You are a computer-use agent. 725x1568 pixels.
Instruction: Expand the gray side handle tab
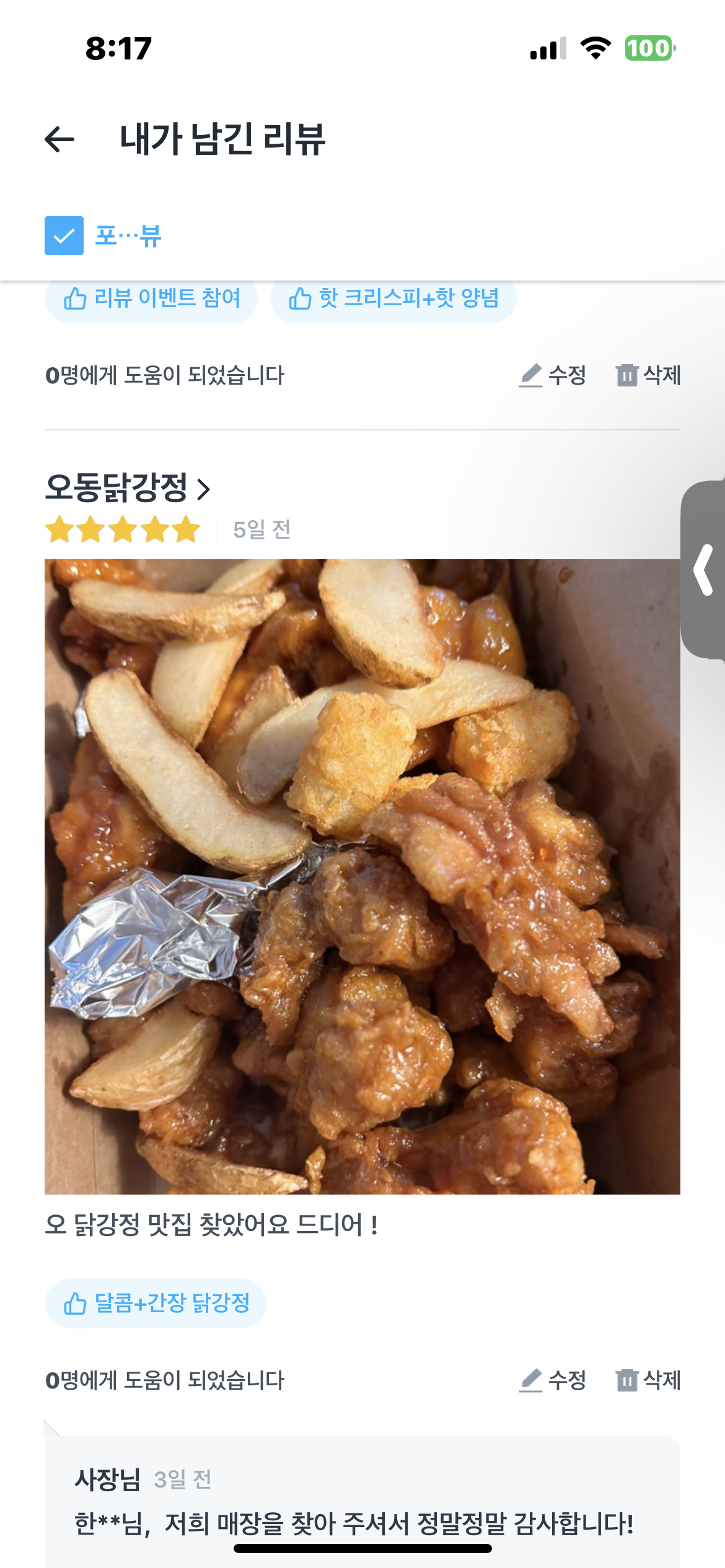point(704,570)
